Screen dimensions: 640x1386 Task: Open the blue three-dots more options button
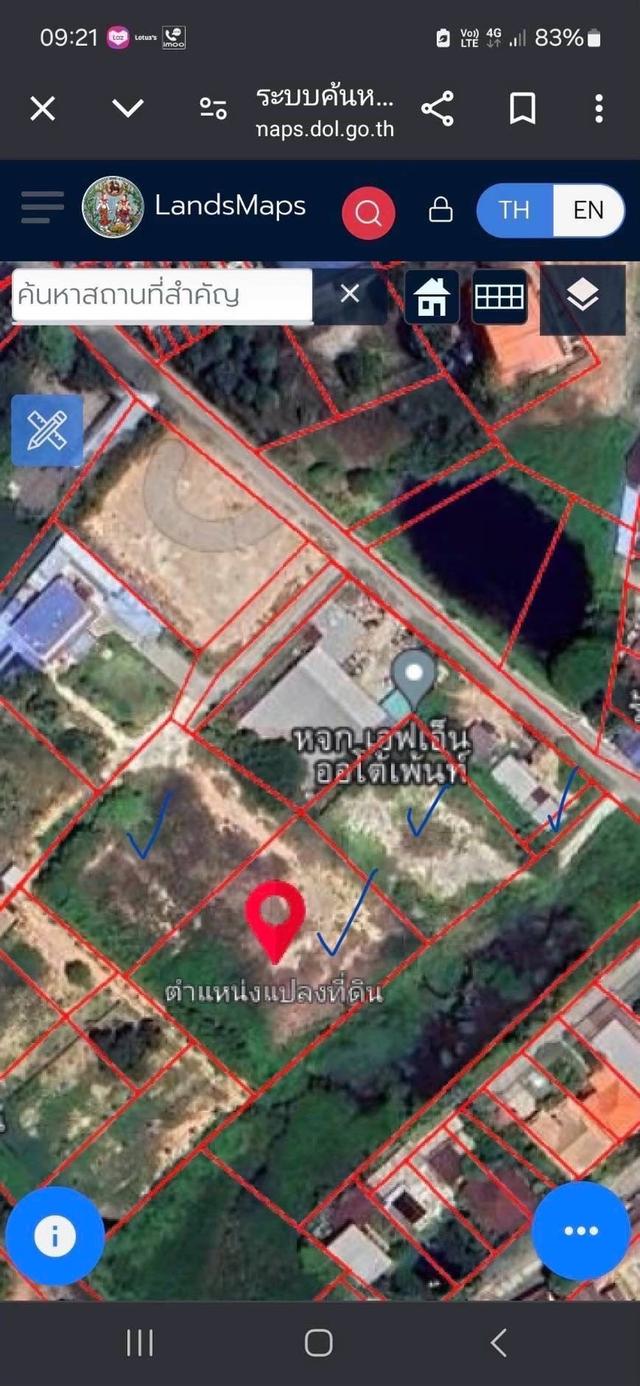click(x=581, y=1231)
